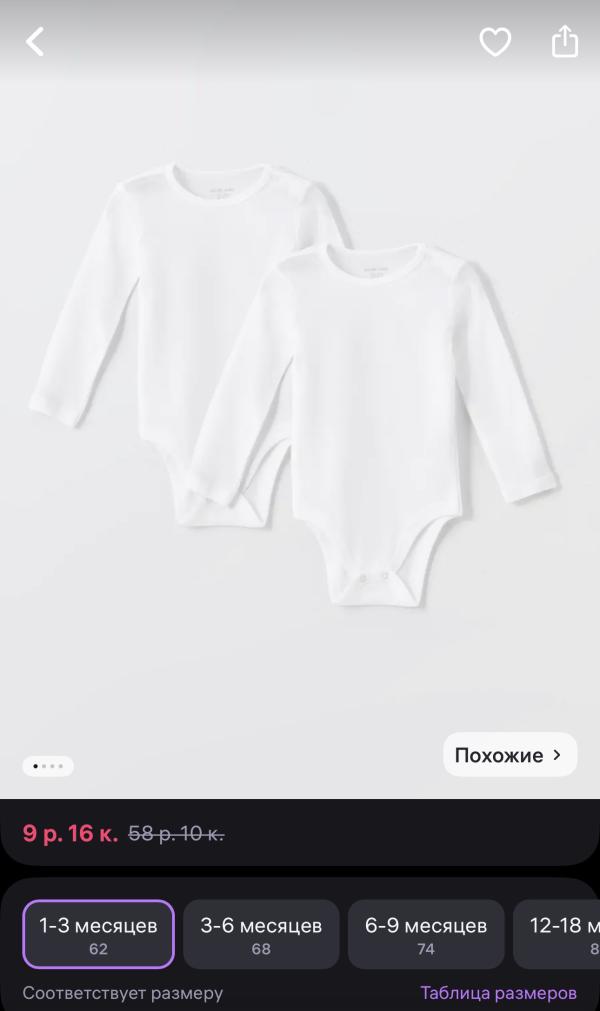Share this product
Viewport: 600px width, 1011px height.
pos(565,42)
